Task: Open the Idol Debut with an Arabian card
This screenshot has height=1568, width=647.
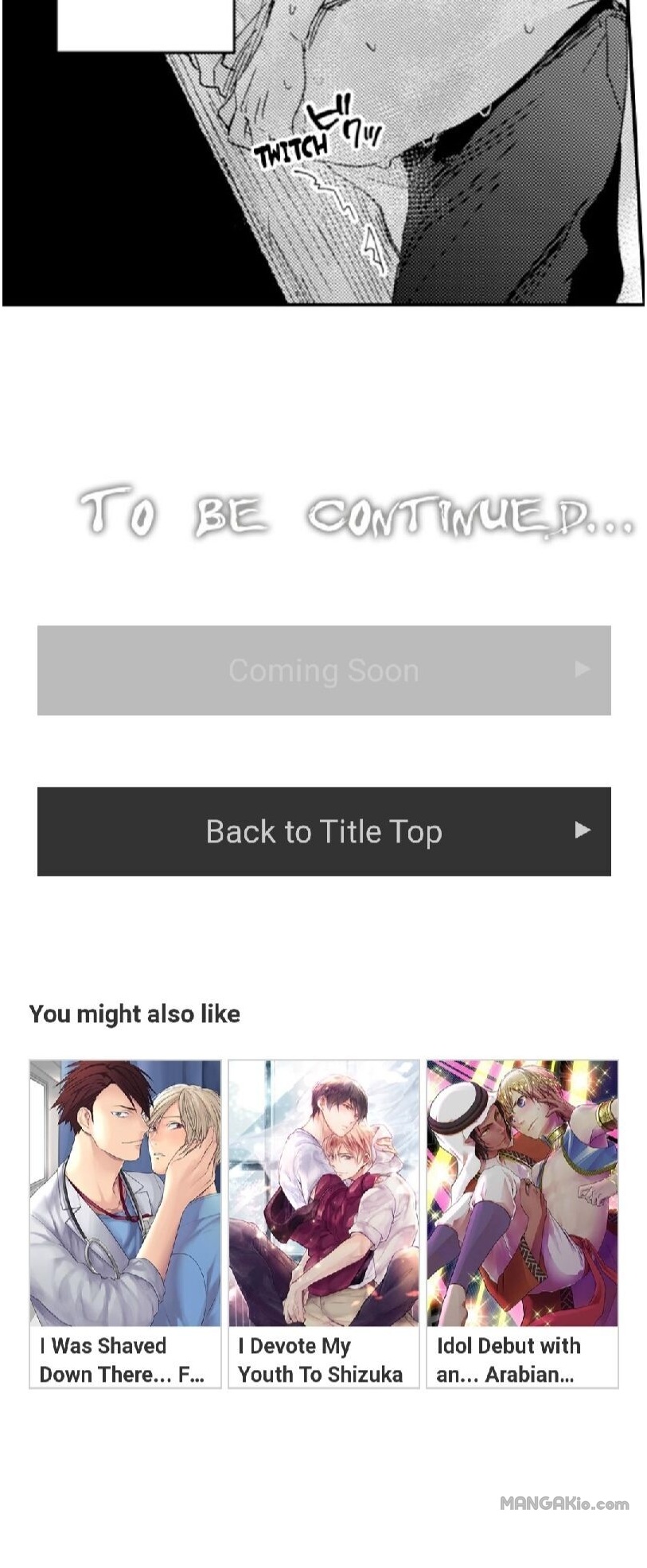Action: point(522,1224)
